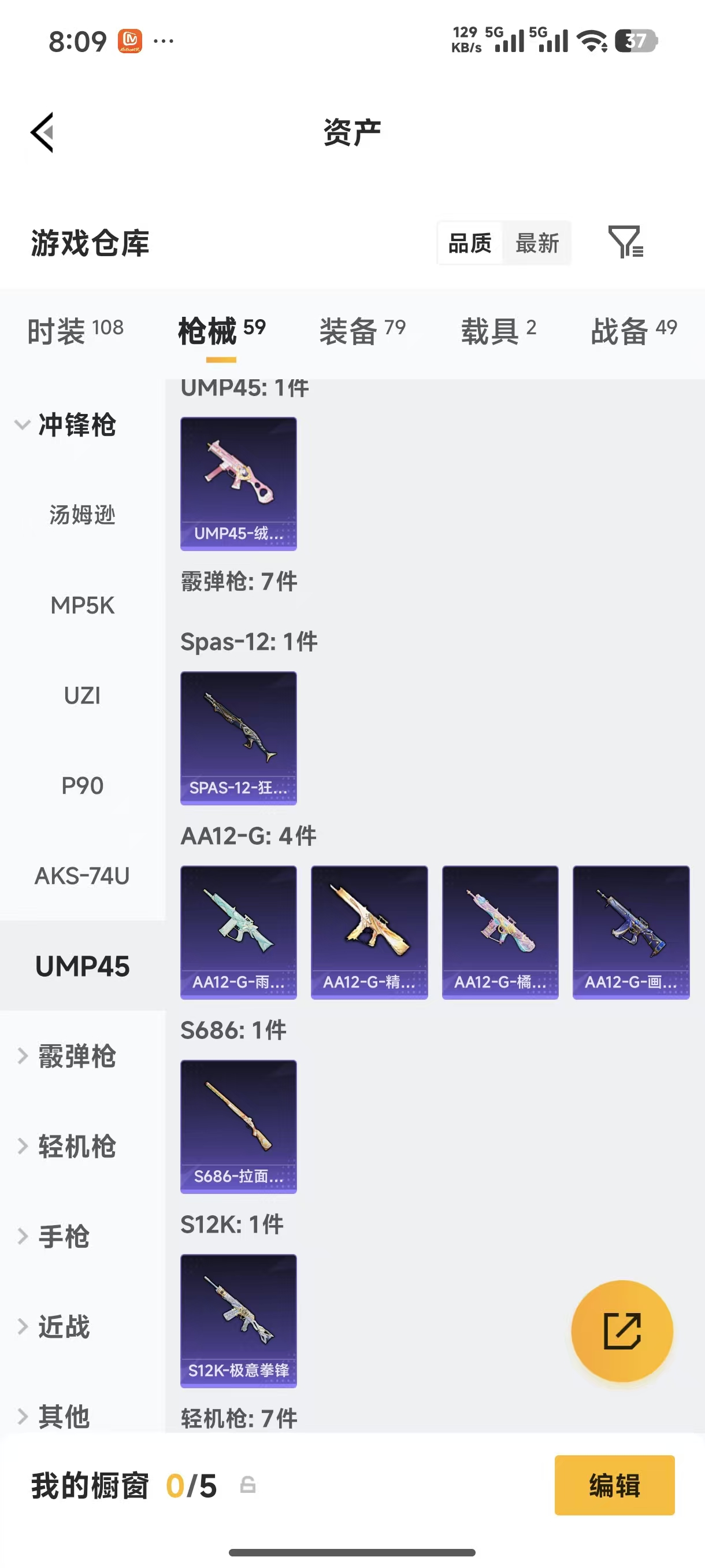
Task: Select the UMP45 category in sidebar
Action: point(82,966)
